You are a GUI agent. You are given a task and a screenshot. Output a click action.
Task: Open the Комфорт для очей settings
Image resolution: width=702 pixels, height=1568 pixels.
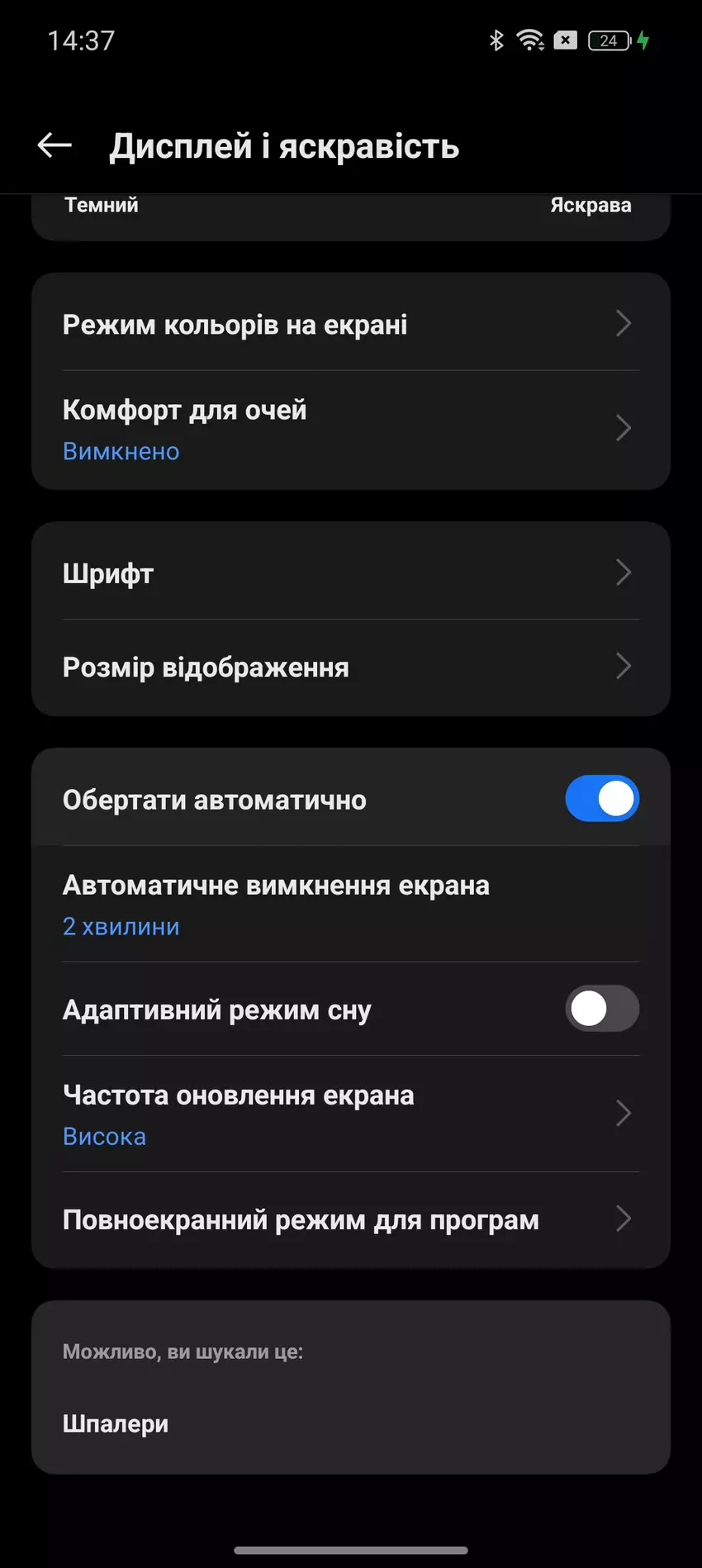coord(350,428)
